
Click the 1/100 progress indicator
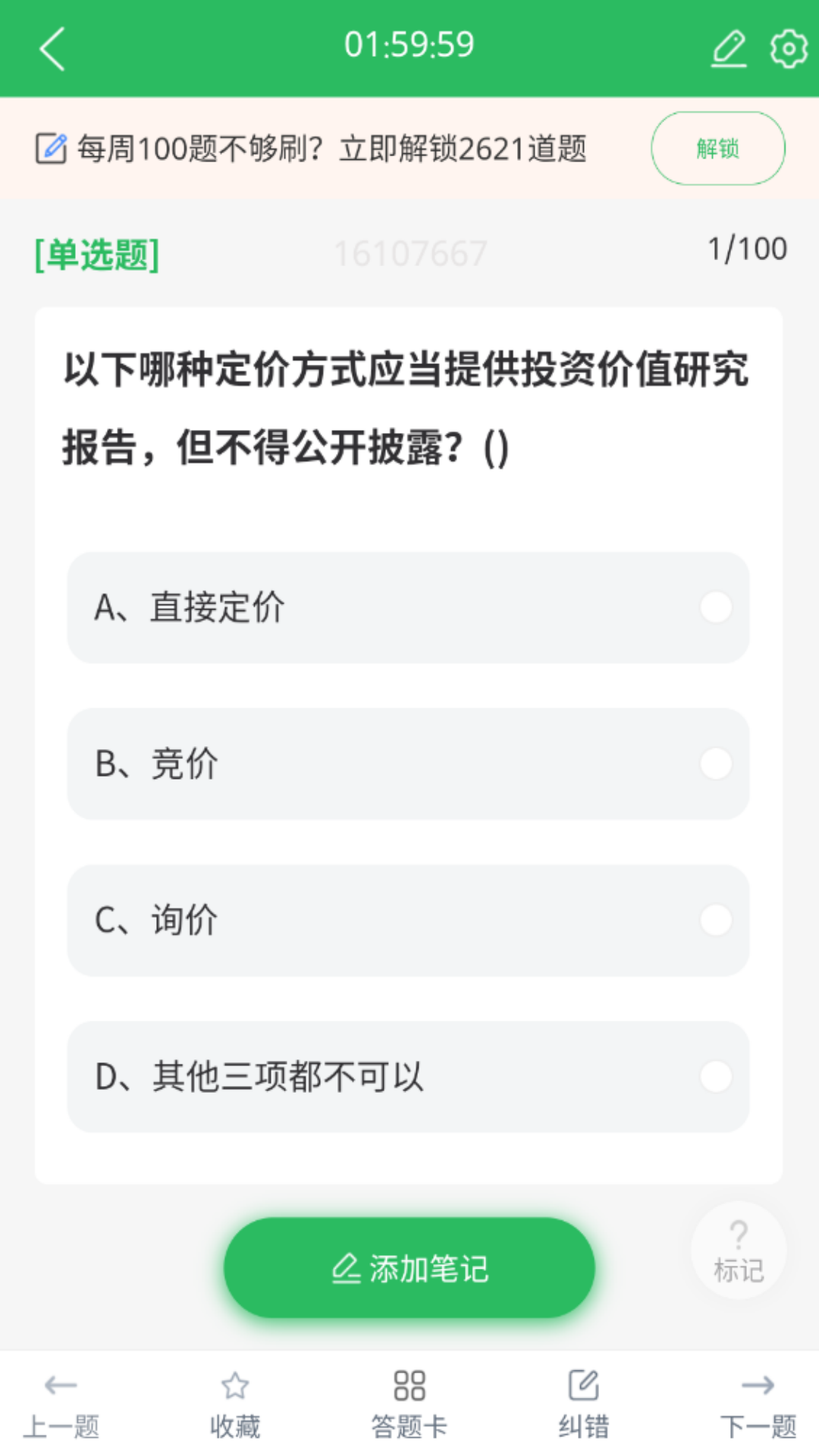[747, 248]
